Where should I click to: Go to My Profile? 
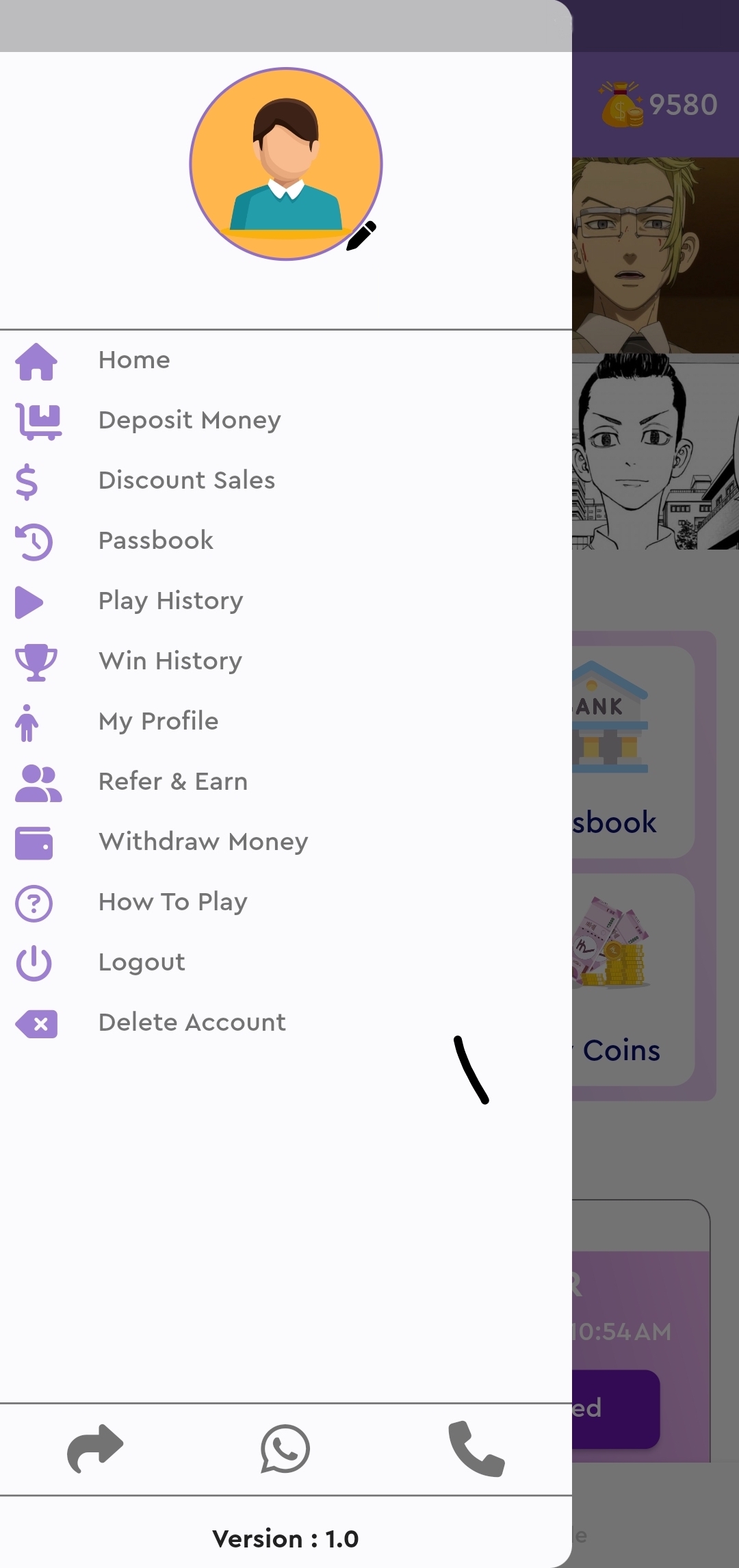coord(158,721)
